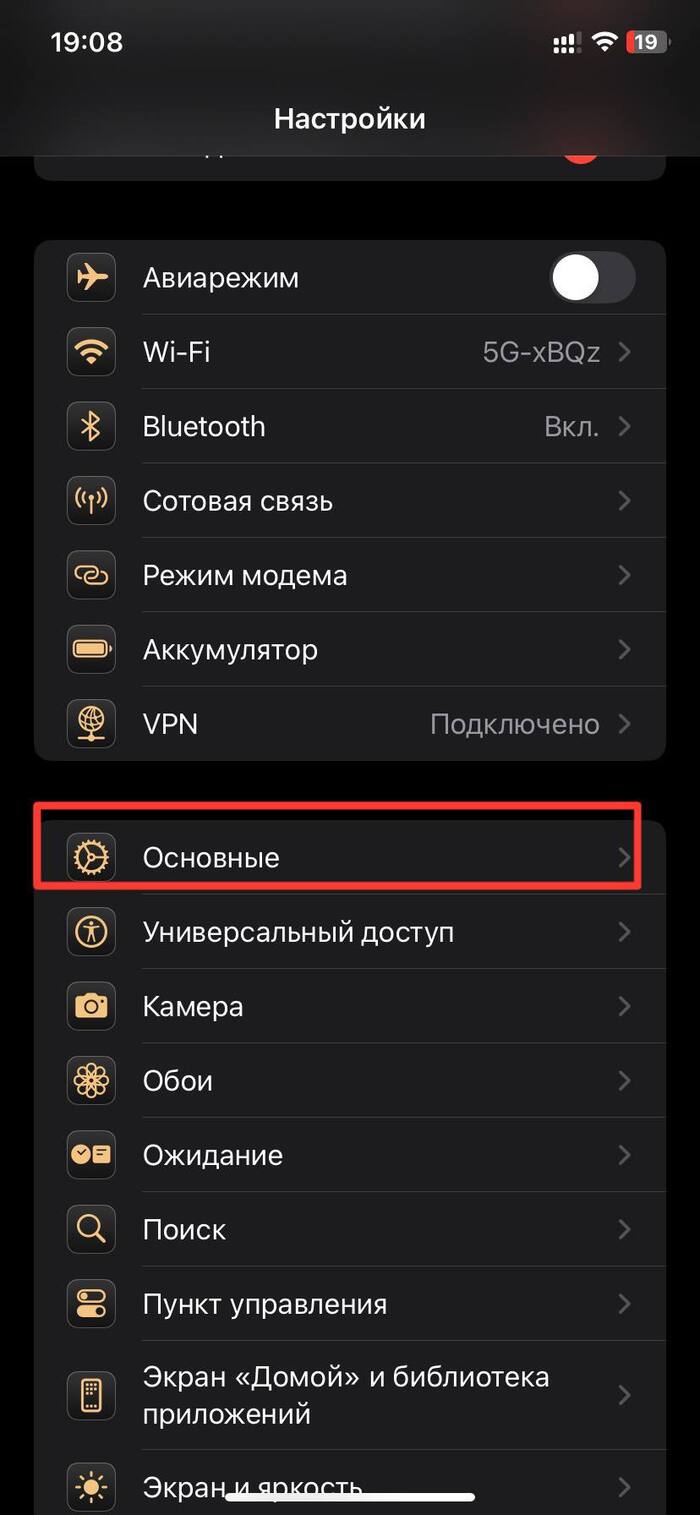Open Обои settings
700x1515 pixels.
pos(350,1081)
